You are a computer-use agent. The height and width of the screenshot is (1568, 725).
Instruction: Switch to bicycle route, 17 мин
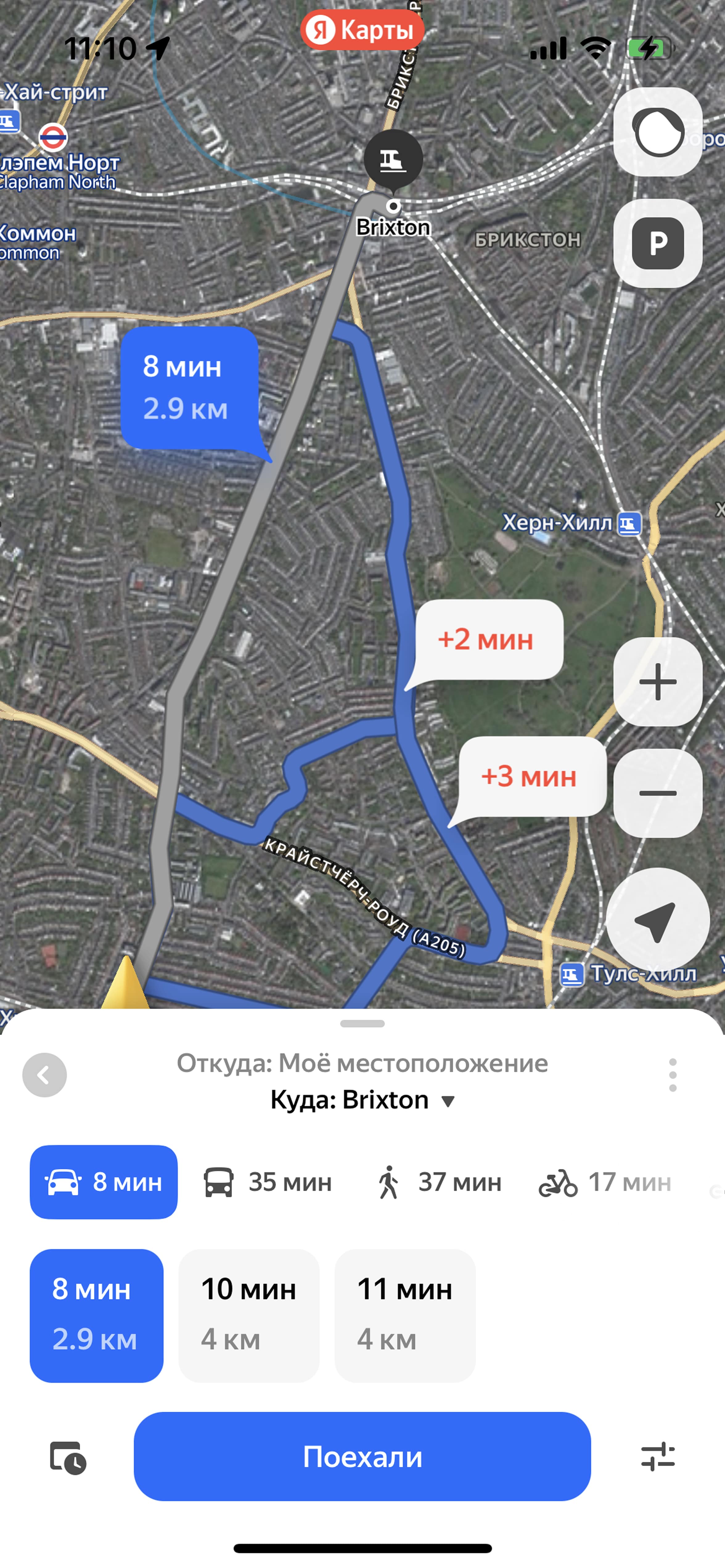pos(605,1182)
